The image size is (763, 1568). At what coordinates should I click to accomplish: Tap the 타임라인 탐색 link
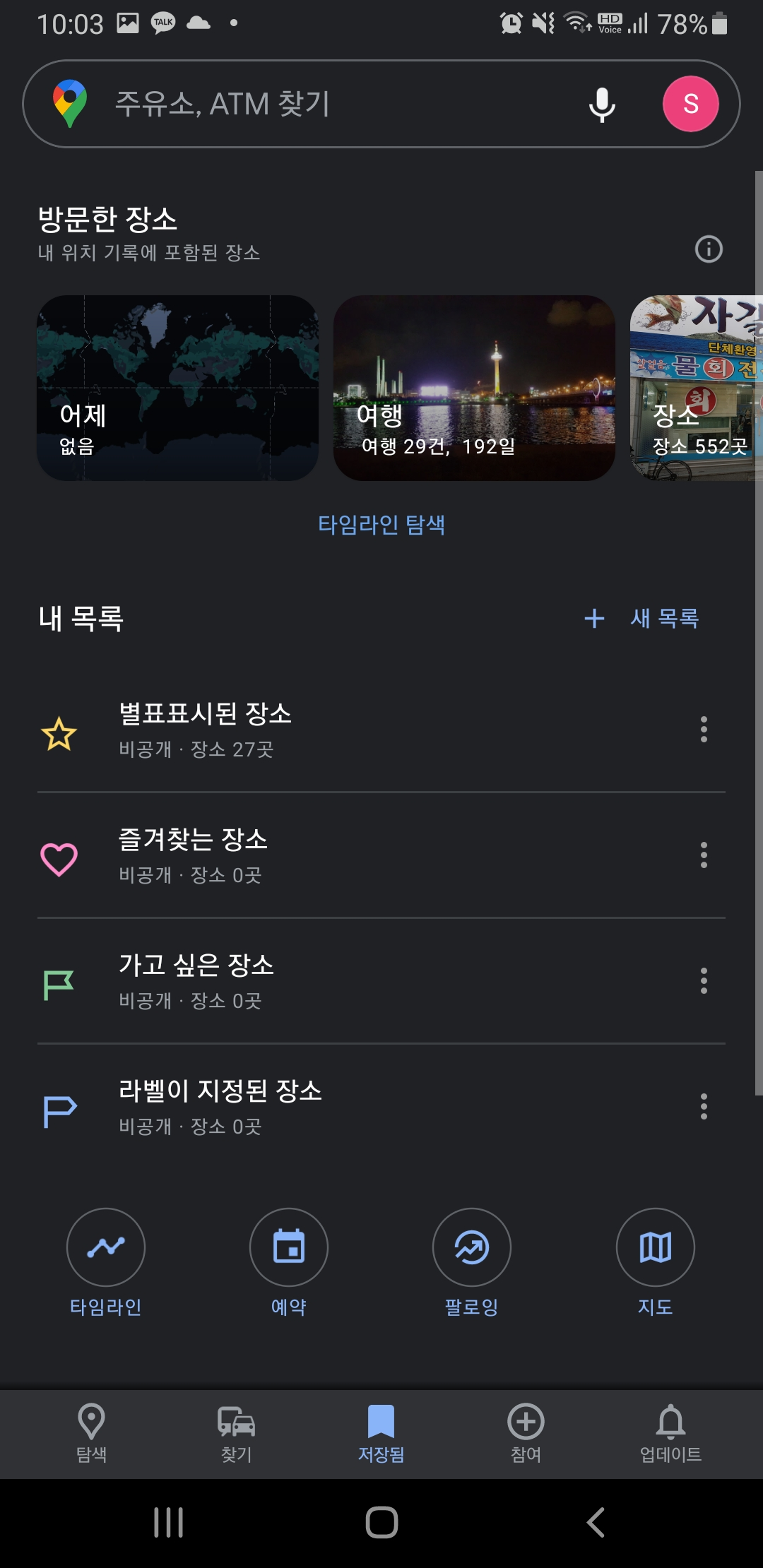381,525
